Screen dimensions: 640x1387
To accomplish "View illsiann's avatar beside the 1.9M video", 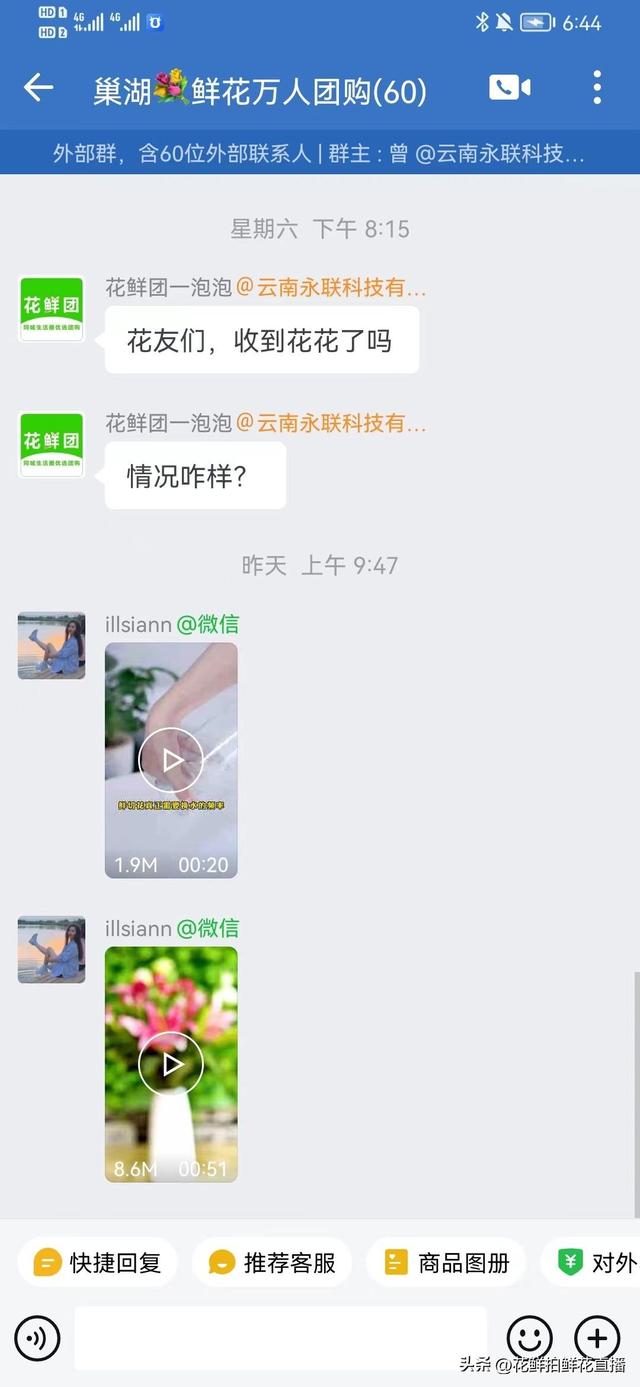I will 51,646.
